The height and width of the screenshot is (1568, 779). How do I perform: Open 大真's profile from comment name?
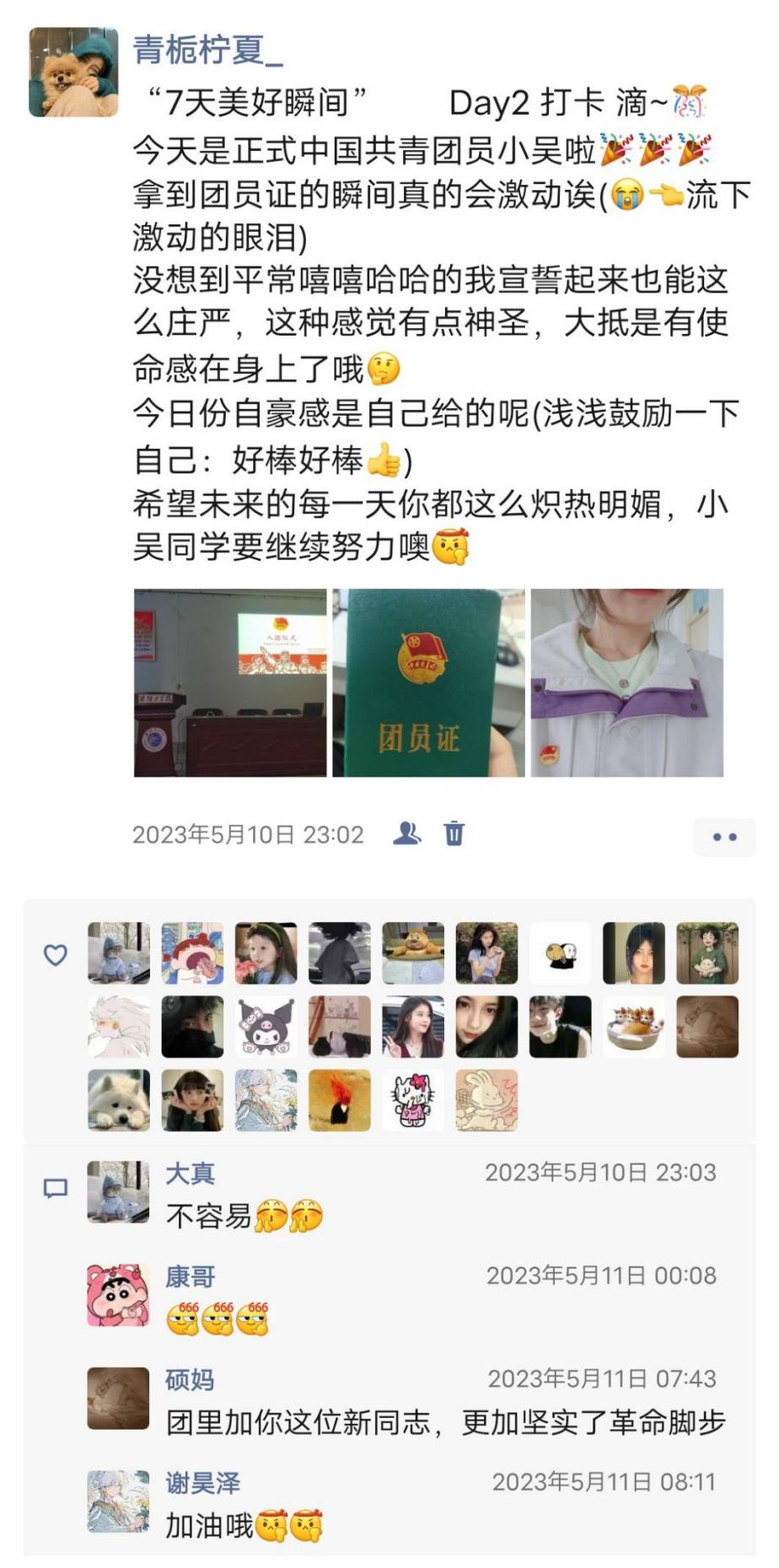coord(190,1173)
